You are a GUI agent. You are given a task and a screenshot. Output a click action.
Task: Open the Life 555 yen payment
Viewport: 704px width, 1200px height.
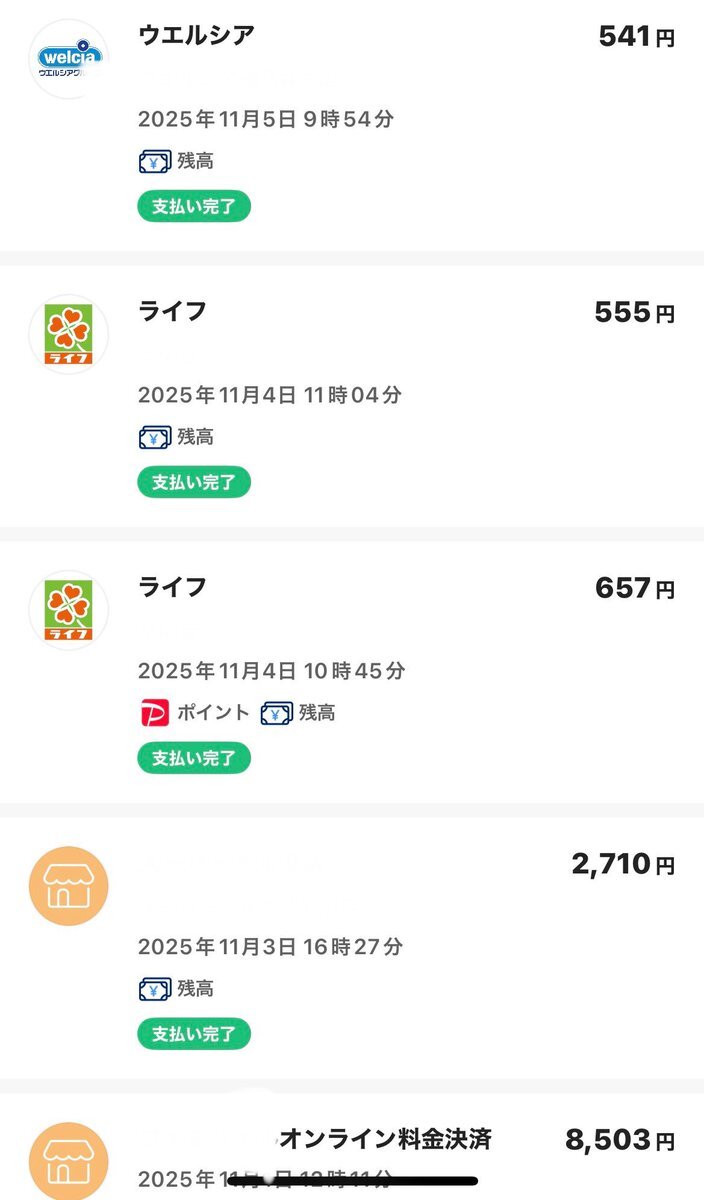coord(352,395)
